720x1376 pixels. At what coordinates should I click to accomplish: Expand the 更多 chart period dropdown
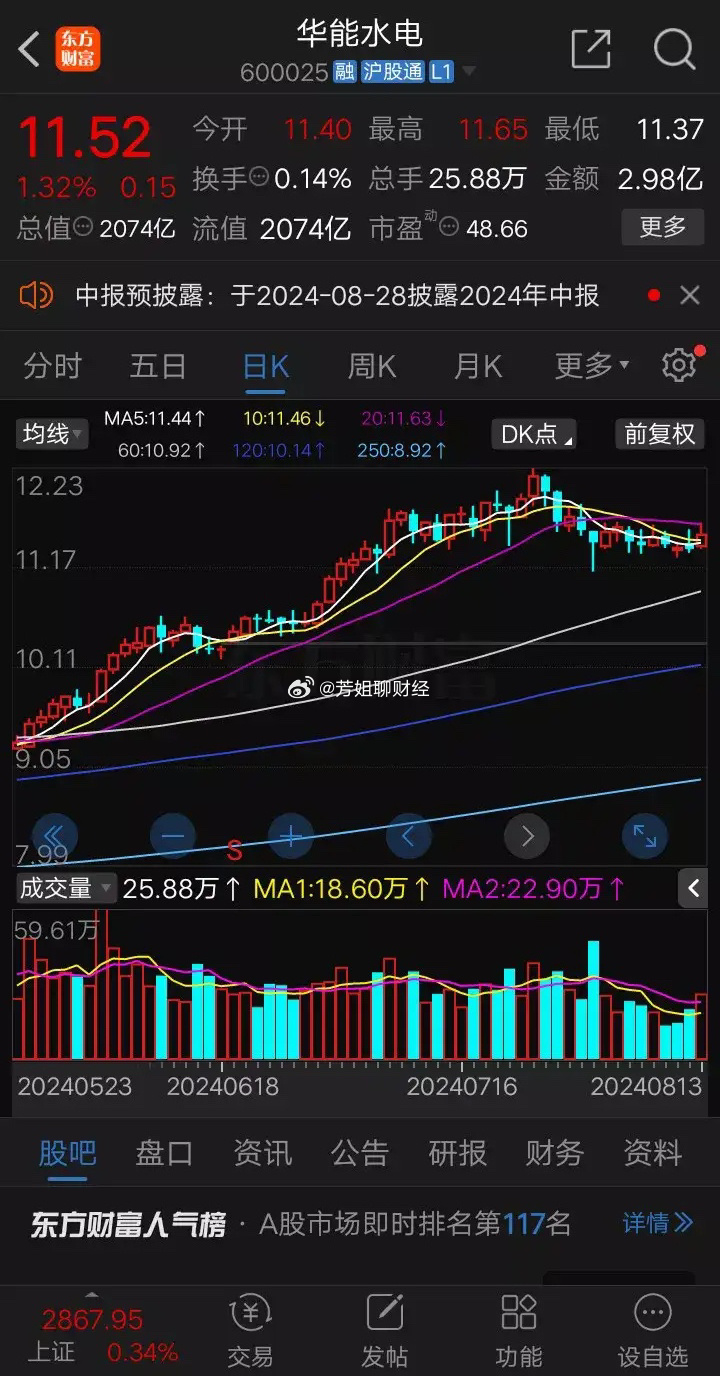pos(592,366)
